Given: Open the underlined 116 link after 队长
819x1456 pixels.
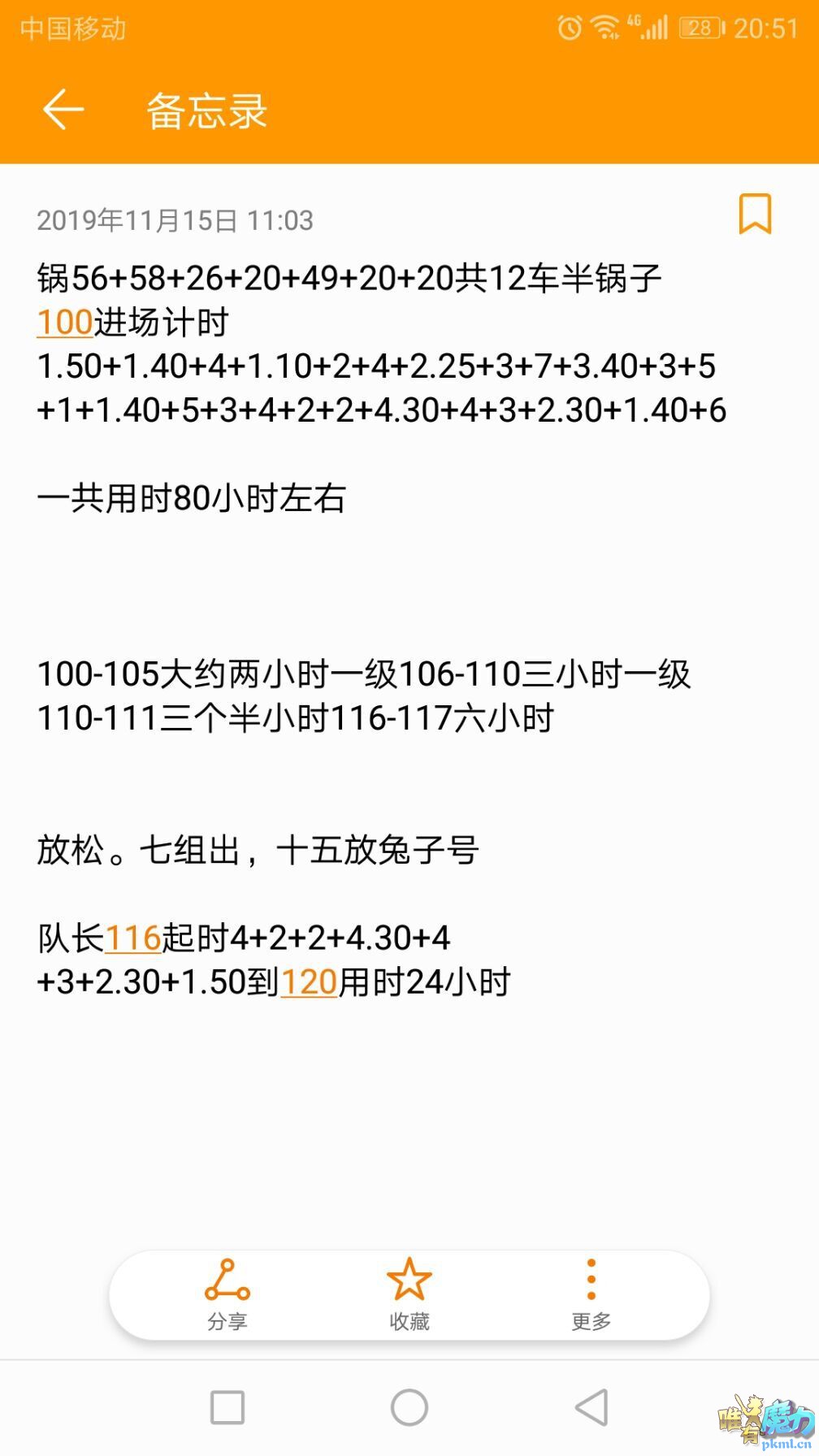Looking at the screenshot, I should pos(132,938).
